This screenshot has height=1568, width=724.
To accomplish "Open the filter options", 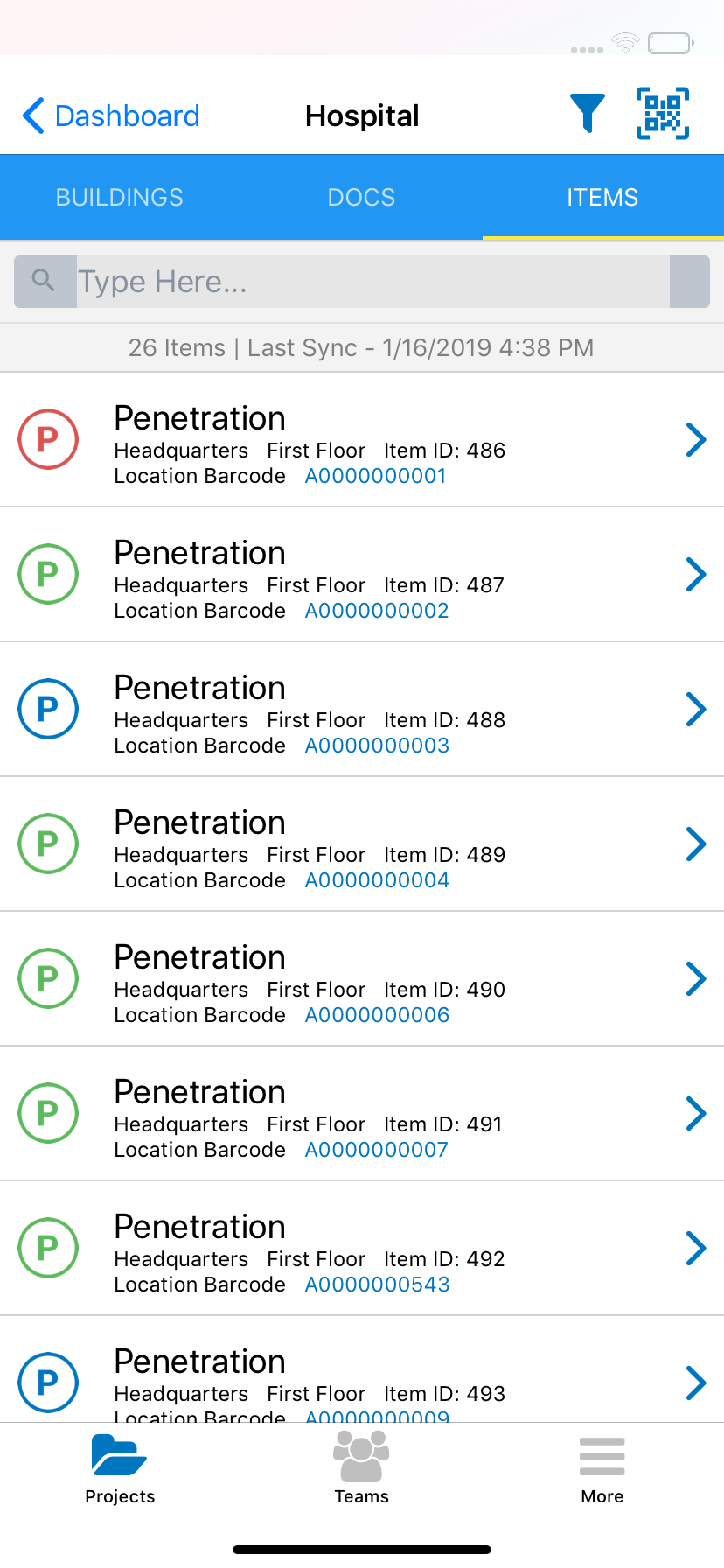I will click(x=588, y=114).
